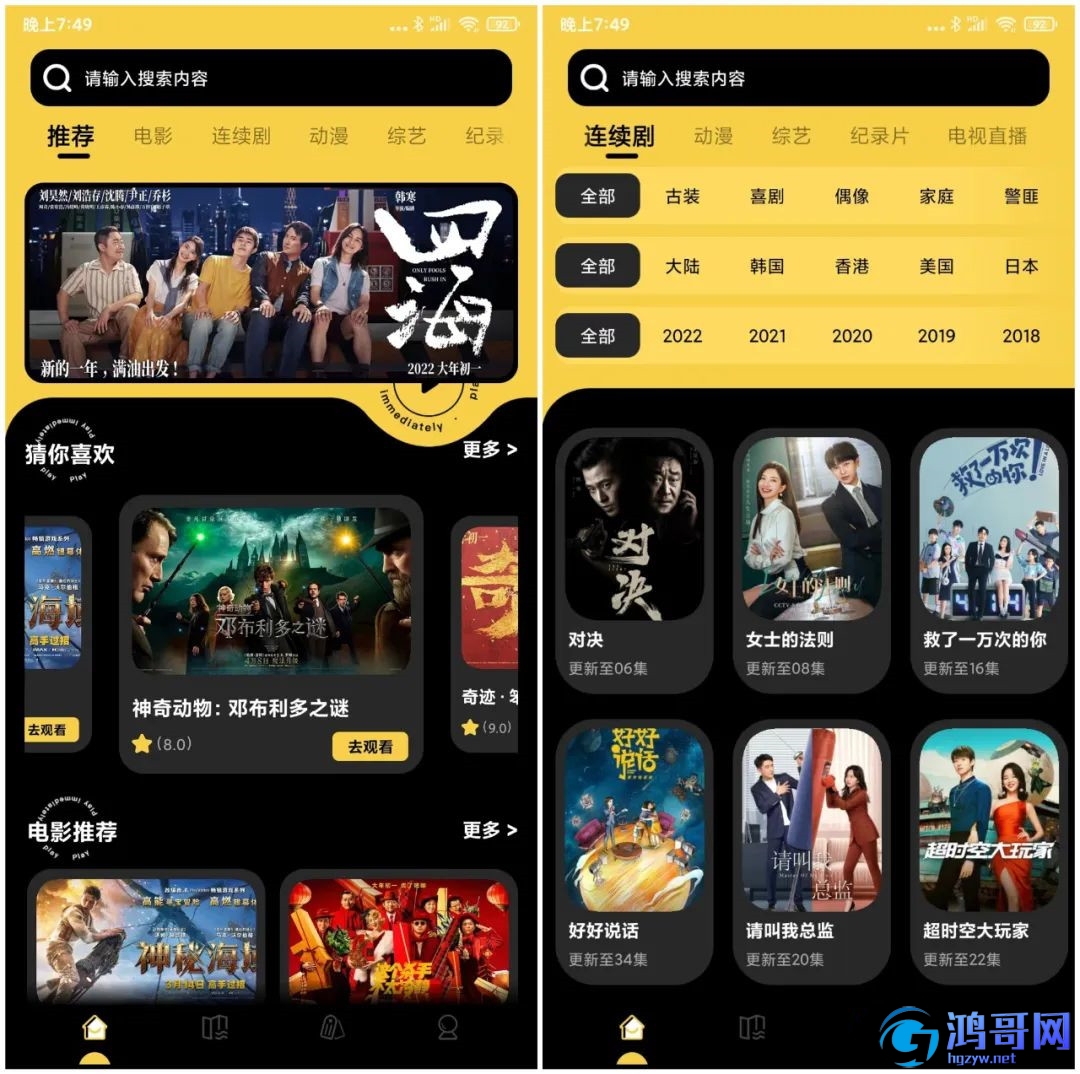Open more items in 电影推荐
The width and height of the screenshot is (1080, 1074).
(489, 830)
